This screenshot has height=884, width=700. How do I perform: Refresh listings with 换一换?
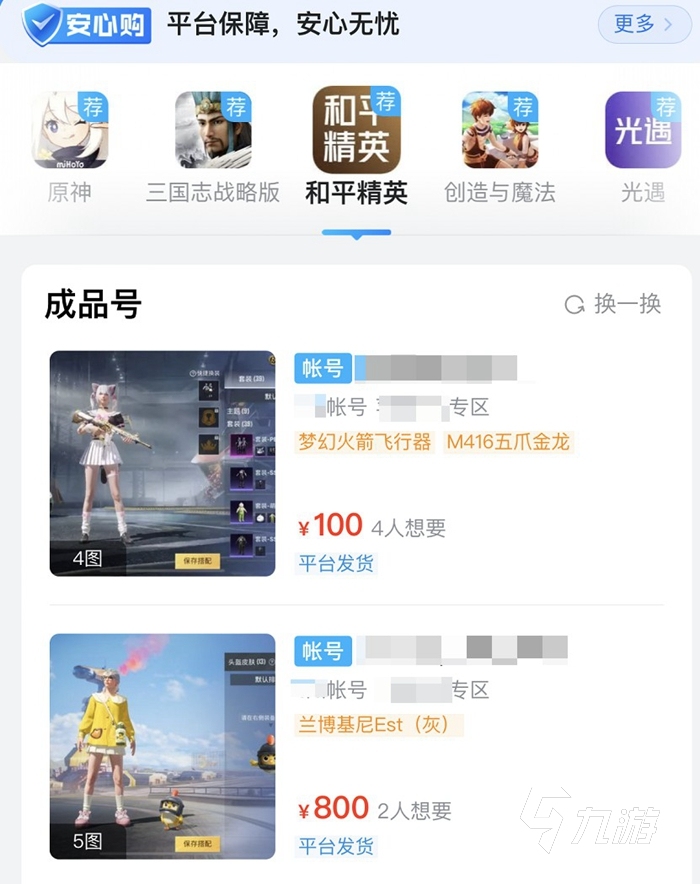click(x=614, y=304)
